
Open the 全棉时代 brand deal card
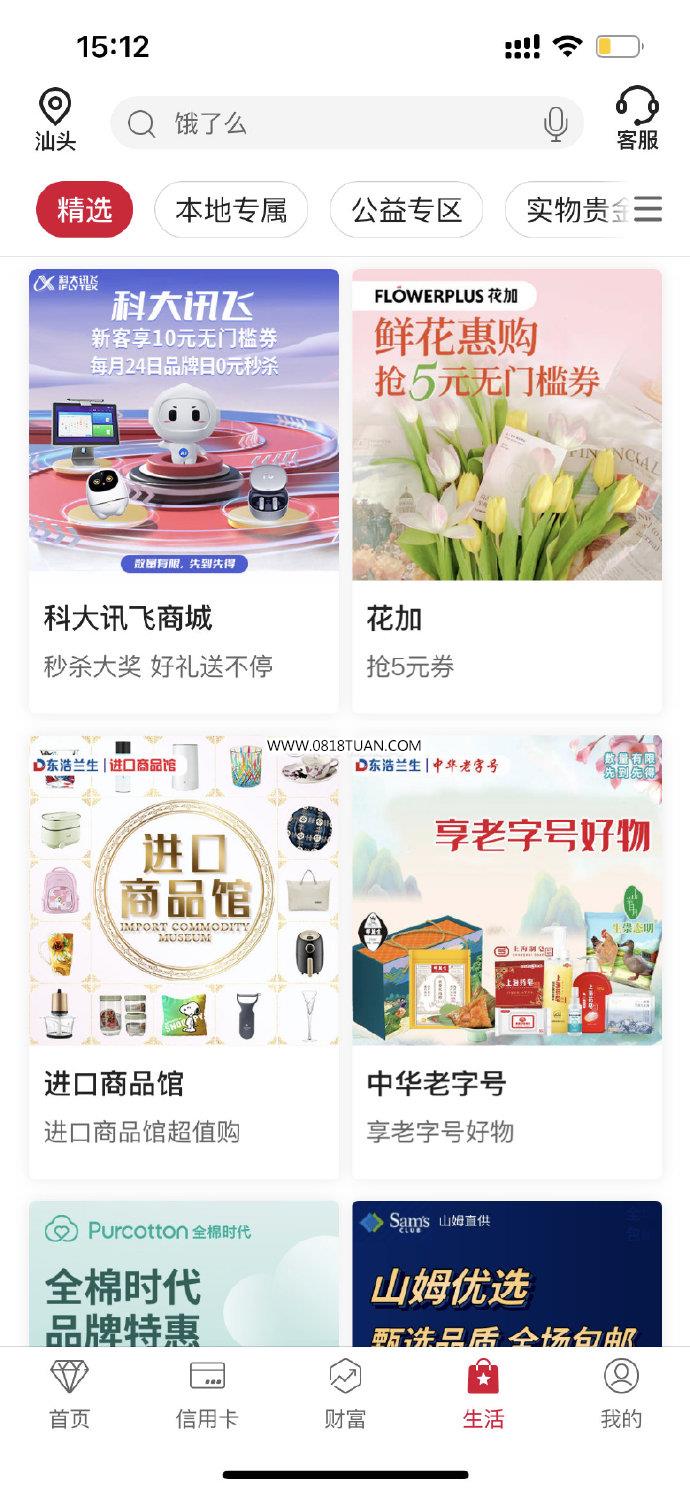pos(184,1273)
